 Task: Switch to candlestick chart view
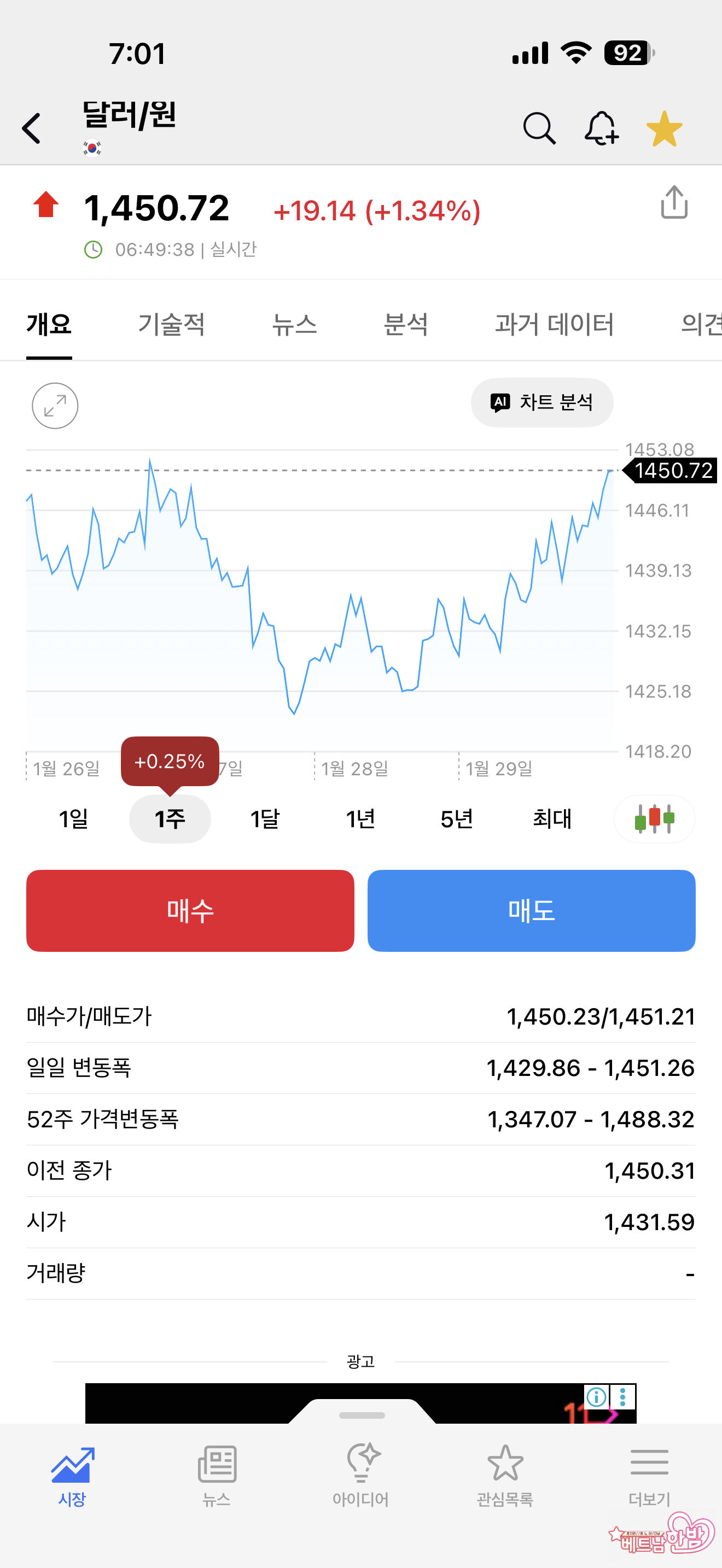tap(654, 820)
